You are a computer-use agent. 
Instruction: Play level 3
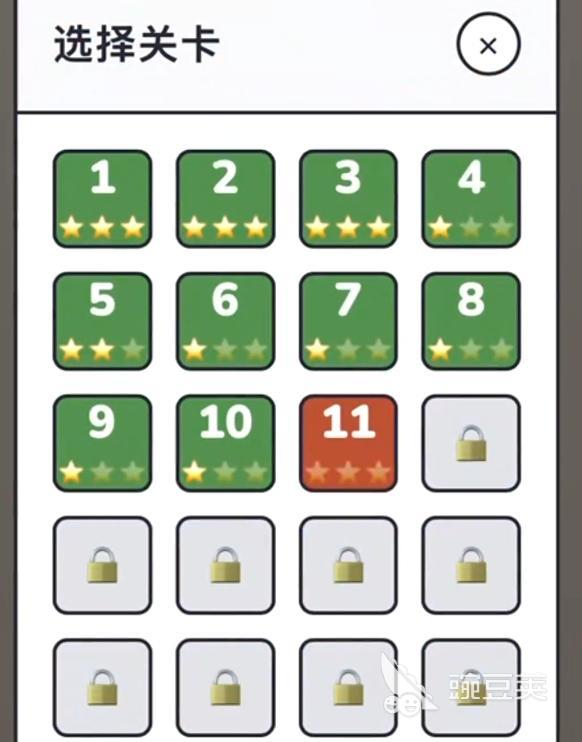tap(348, 199)
